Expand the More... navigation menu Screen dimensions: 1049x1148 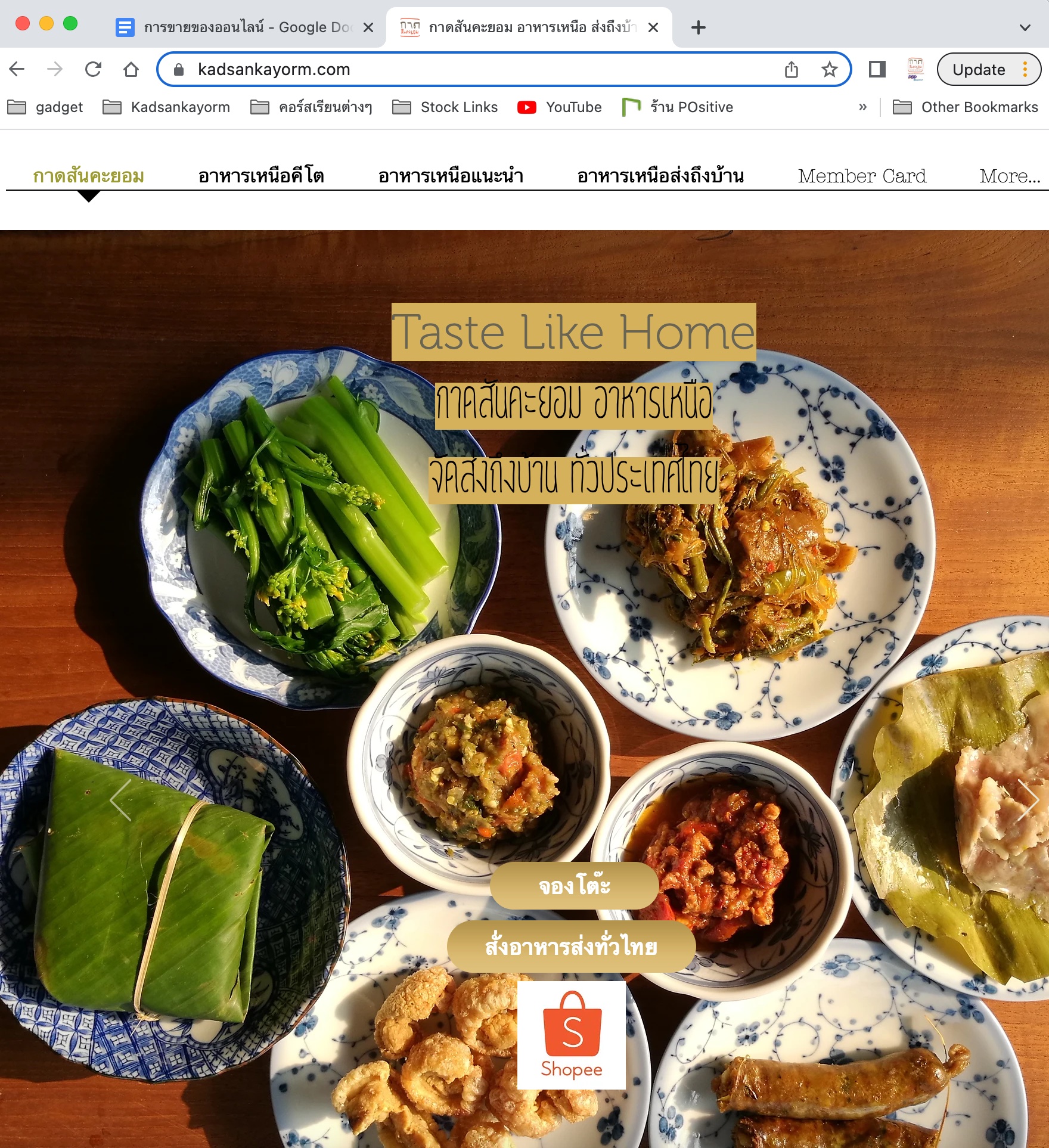click(x=1010, y=176)
